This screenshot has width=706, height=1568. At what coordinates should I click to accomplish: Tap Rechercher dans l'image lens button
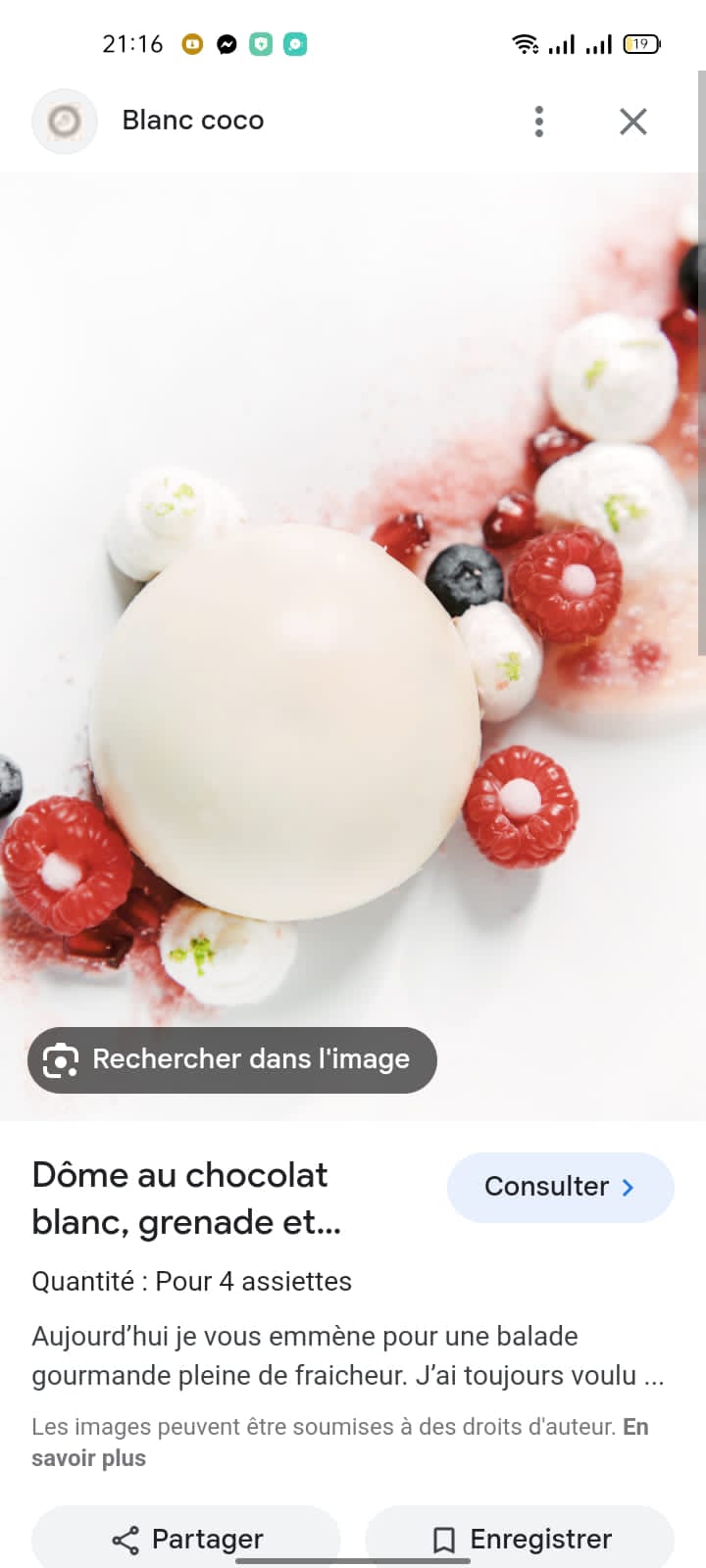point(232,1059)
